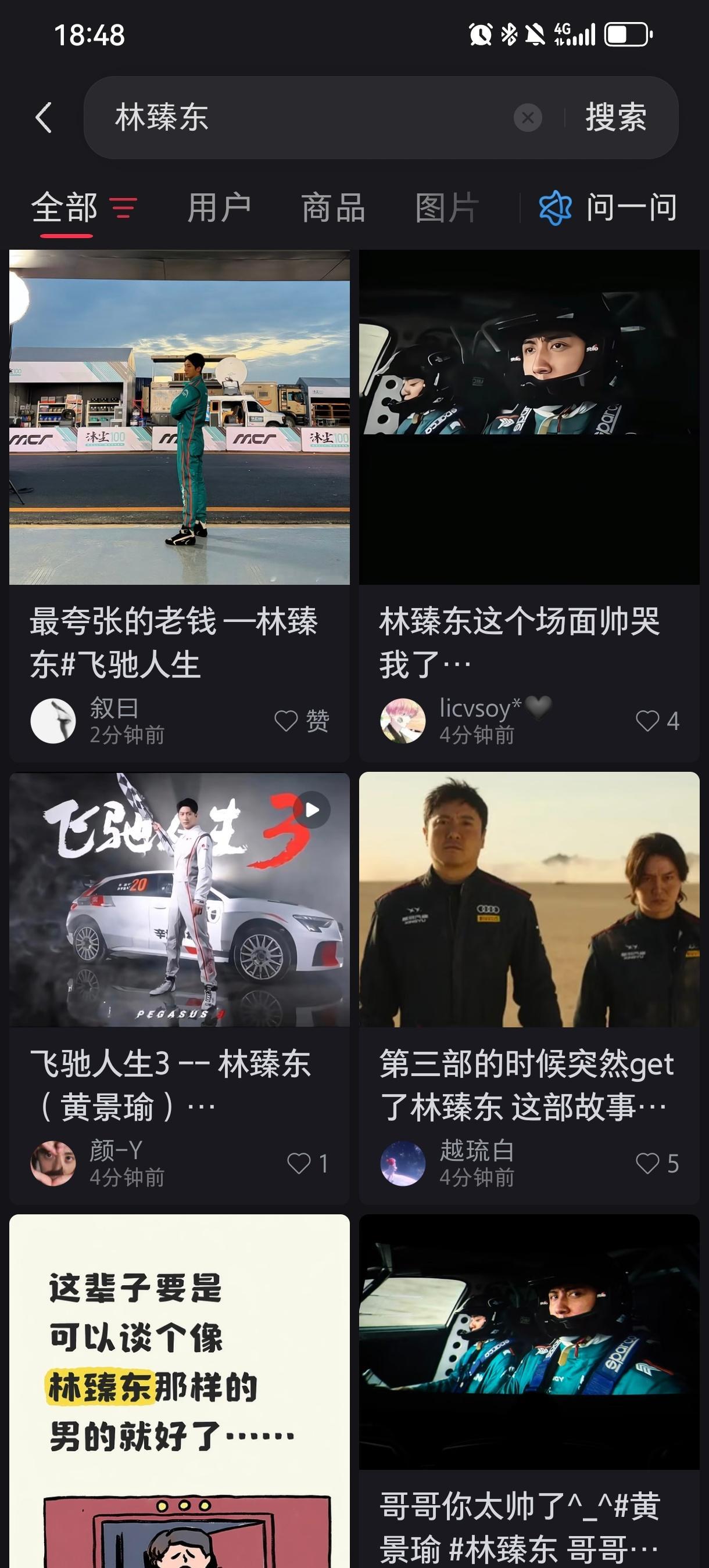The image size is (709, 1568).
Task: Go back from search results
Action: [x=43, y=117]
